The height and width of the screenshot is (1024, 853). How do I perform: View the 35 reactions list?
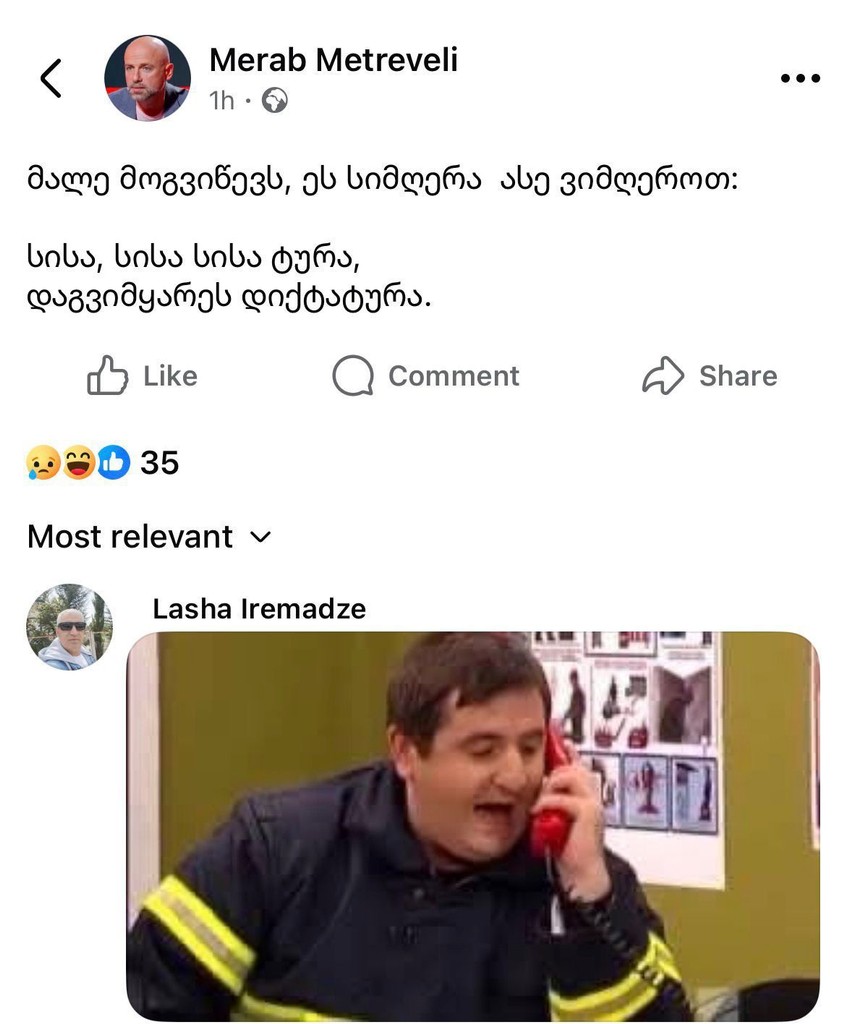pos(103,463)
